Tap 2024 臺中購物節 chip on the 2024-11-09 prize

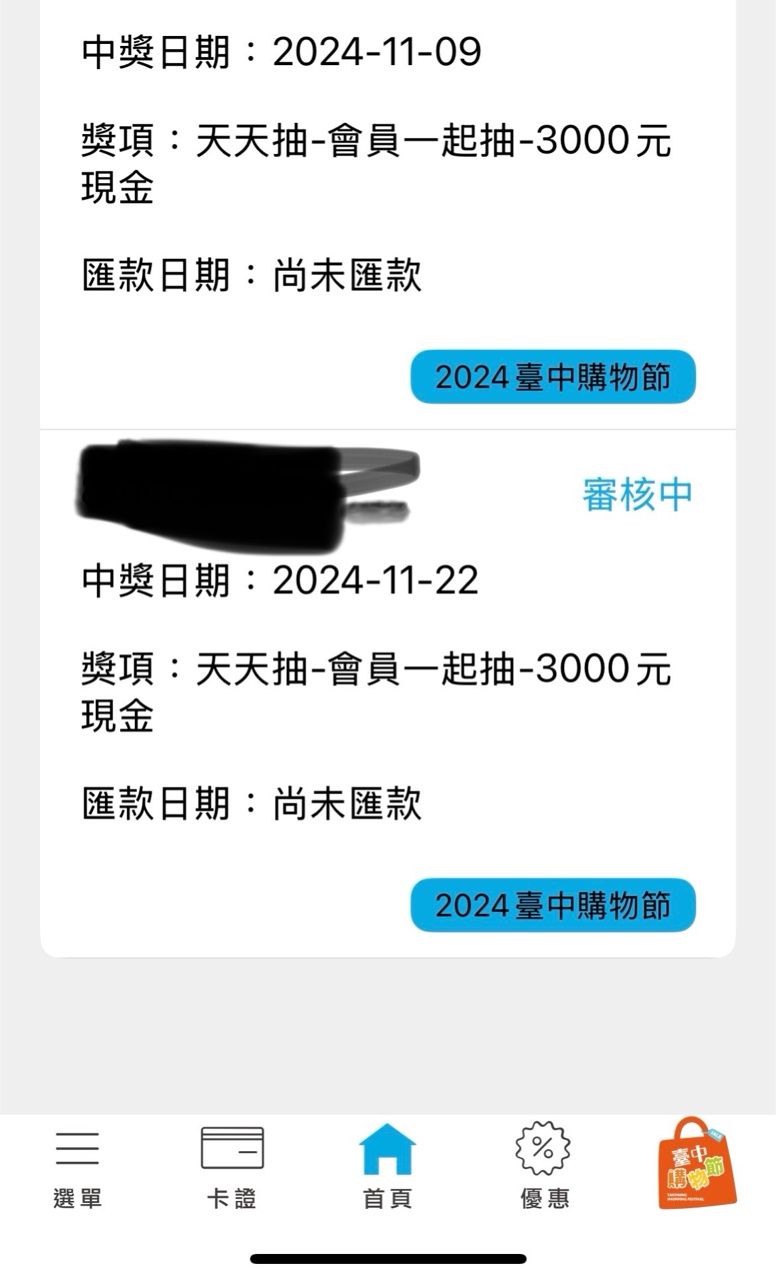(553, 377)
